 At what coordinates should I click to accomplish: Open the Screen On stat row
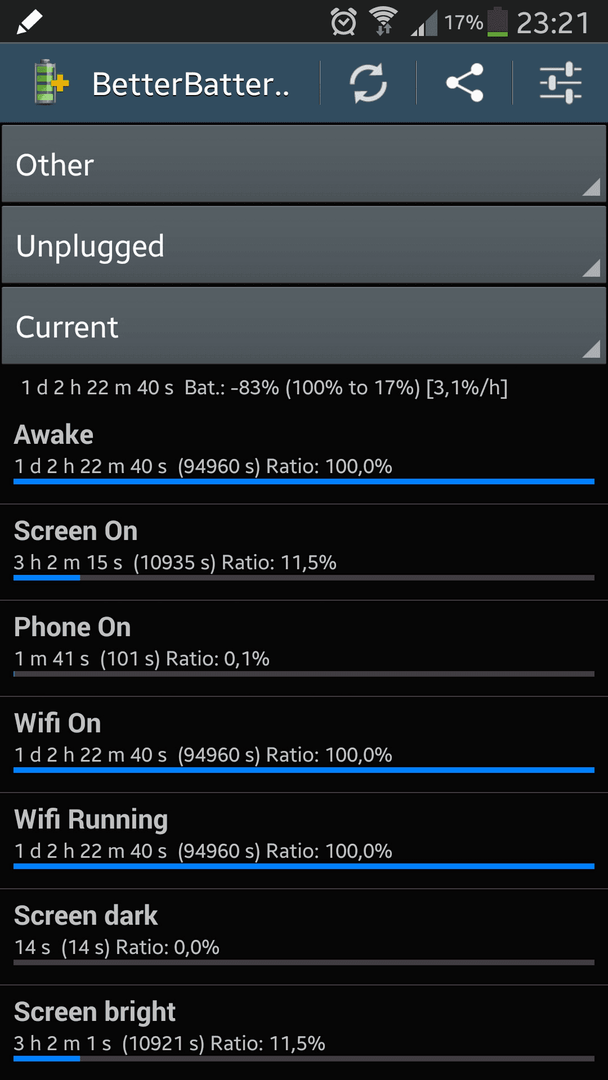(x=304, y=552)
